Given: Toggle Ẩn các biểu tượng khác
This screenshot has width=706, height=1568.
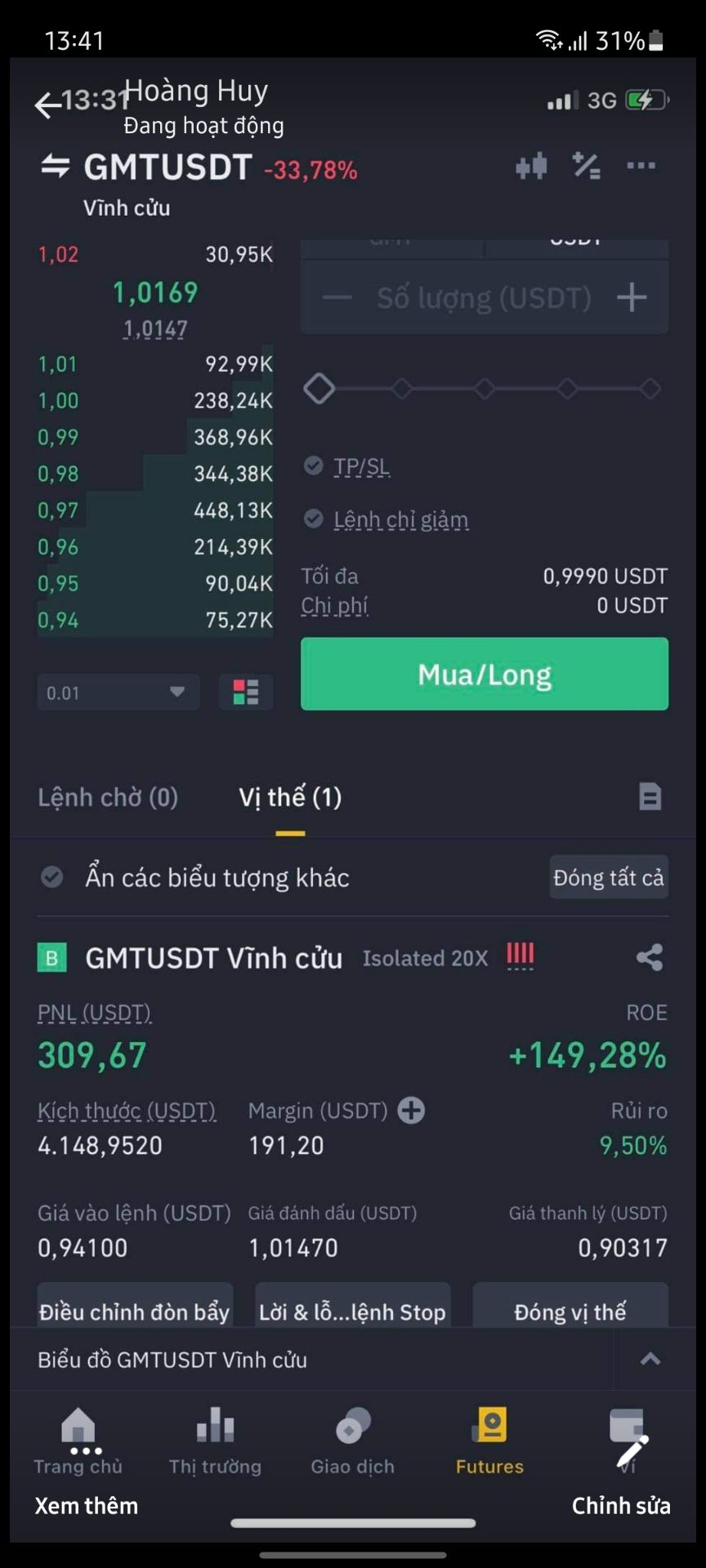Looking at the screenshot, I should tap(52, 876).
